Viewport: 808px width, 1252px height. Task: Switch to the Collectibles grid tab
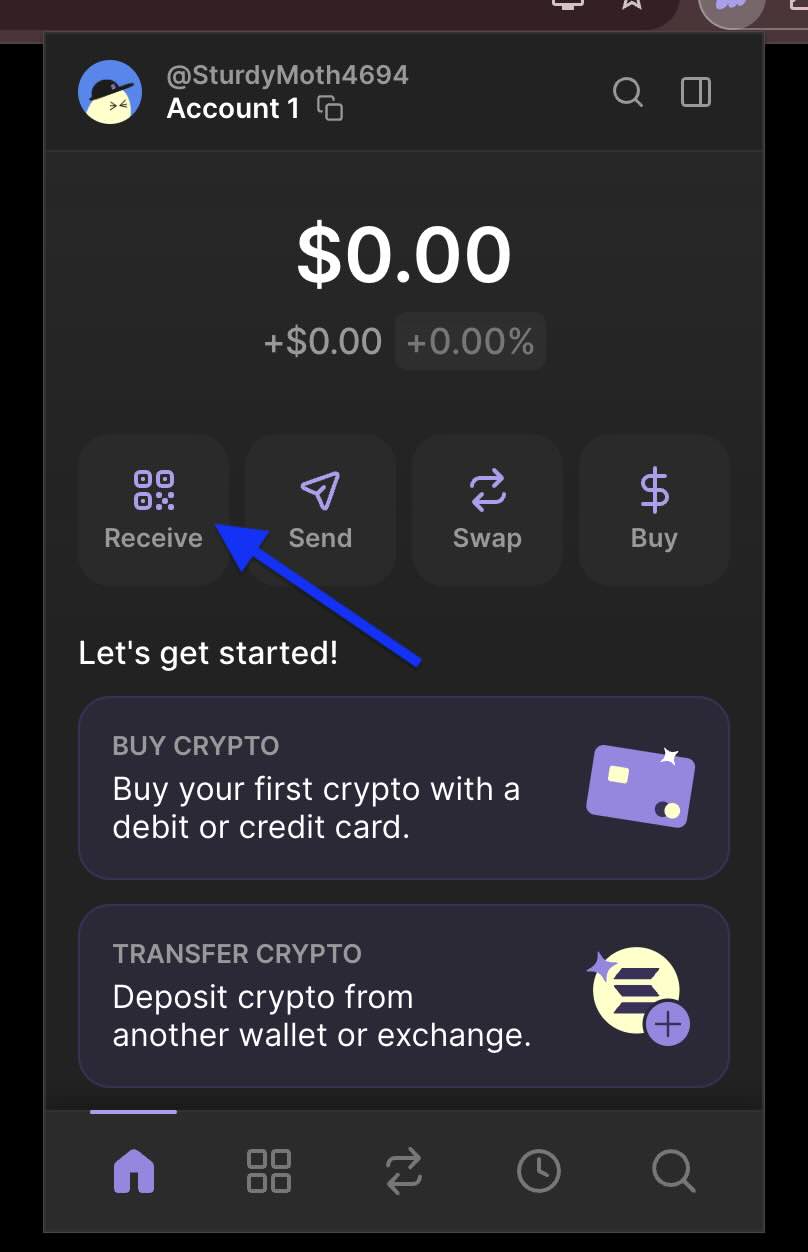[x=267, y=1171]
